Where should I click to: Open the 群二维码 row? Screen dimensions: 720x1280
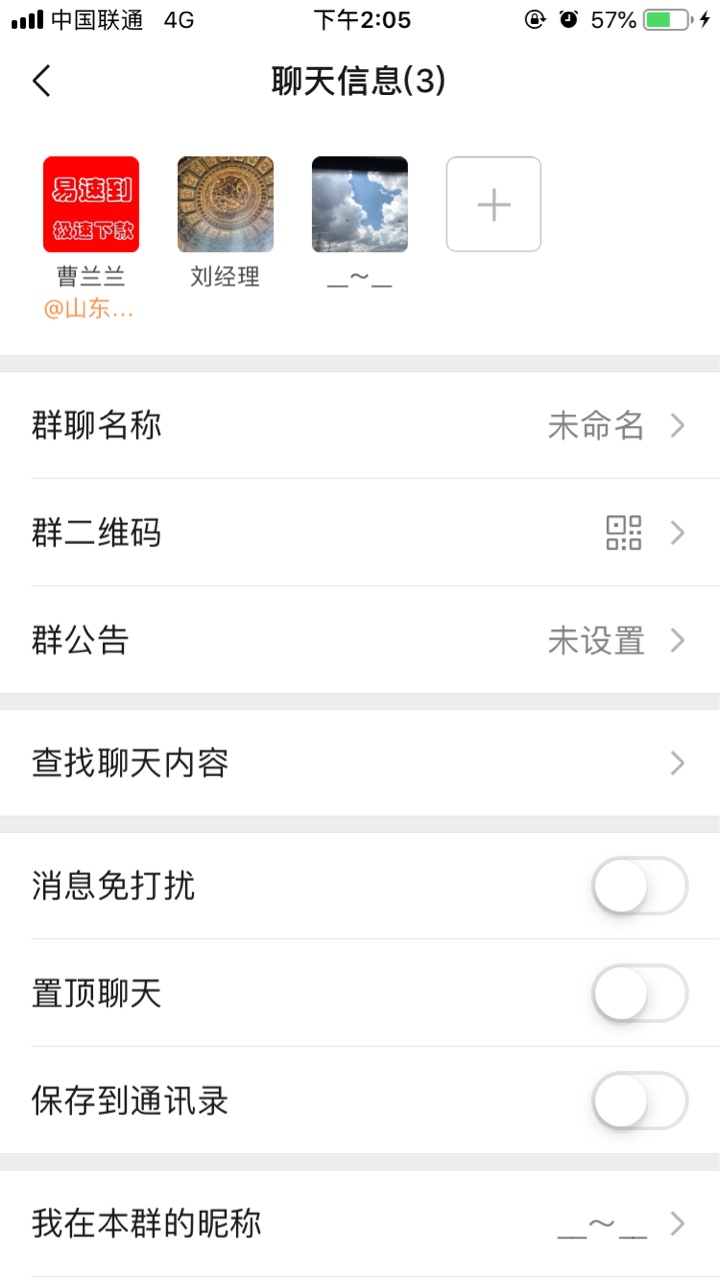click(360, 533)
